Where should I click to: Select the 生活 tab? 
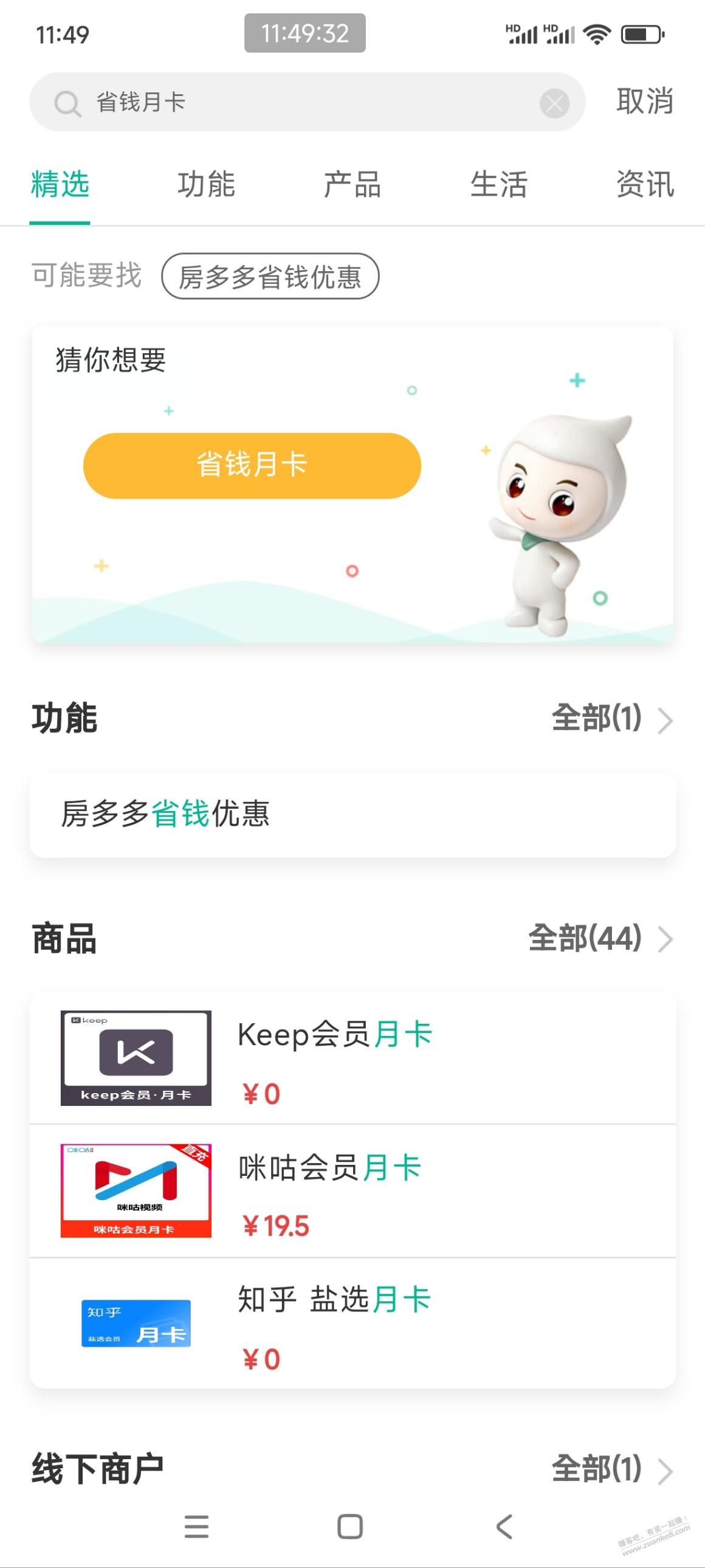click(x=498, y=184)
